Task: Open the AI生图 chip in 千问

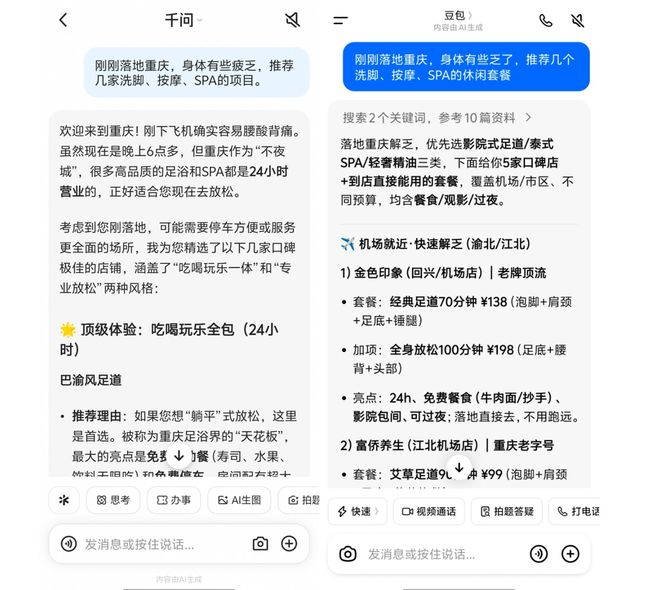Action: tap(239, 500)
